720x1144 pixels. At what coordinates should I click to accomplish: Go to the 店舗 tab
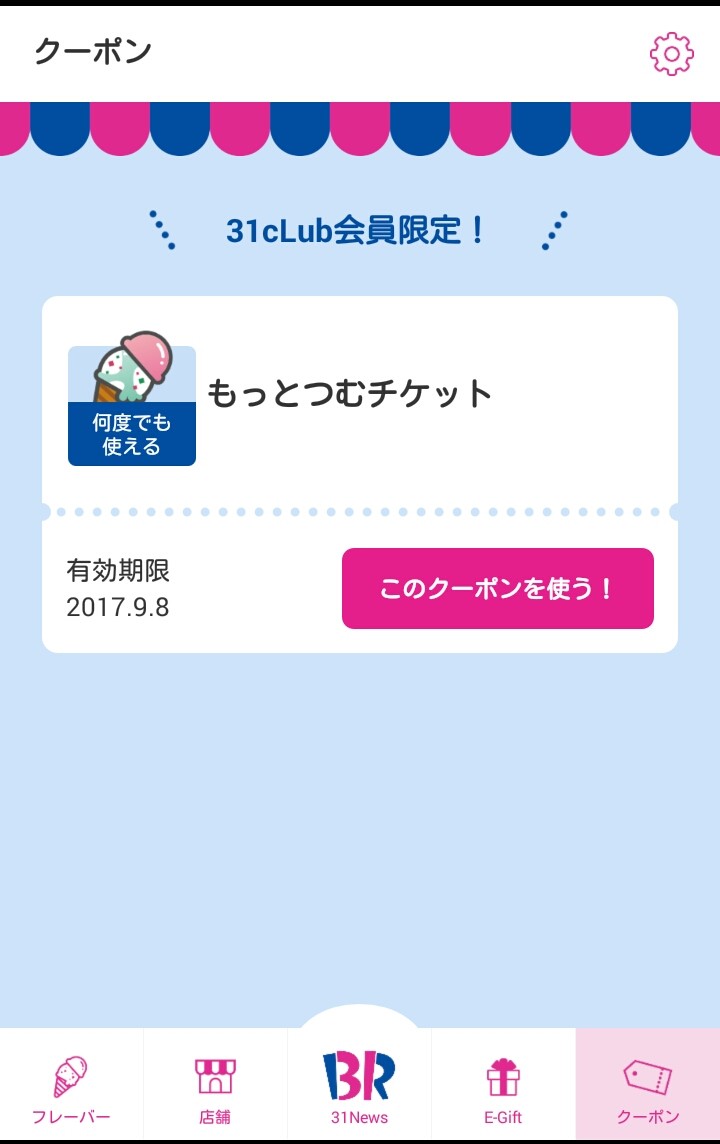[x=215, y=1088]
